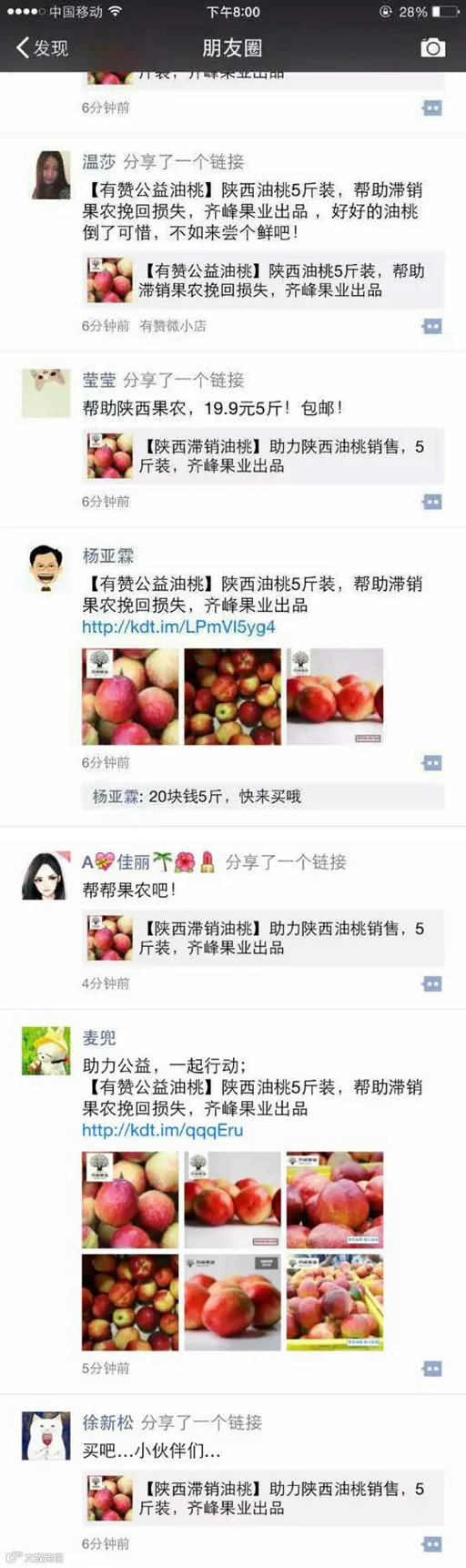Screen dimensions: 466x1568
Task: Open 莹莹's profile name
Action: point(99,380)
